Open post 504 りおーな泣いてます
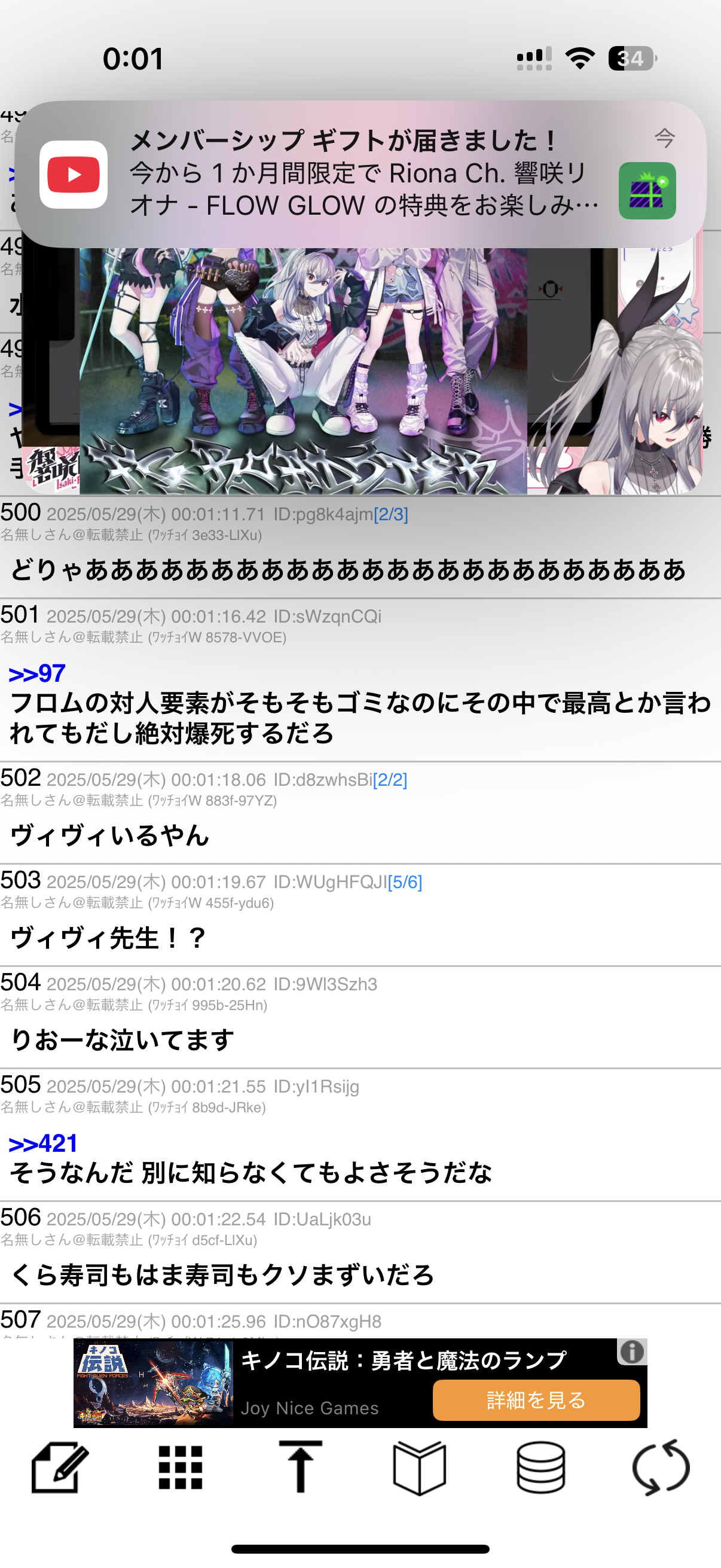Viewport: 721px width, 1568px height. coord(360,1017)
